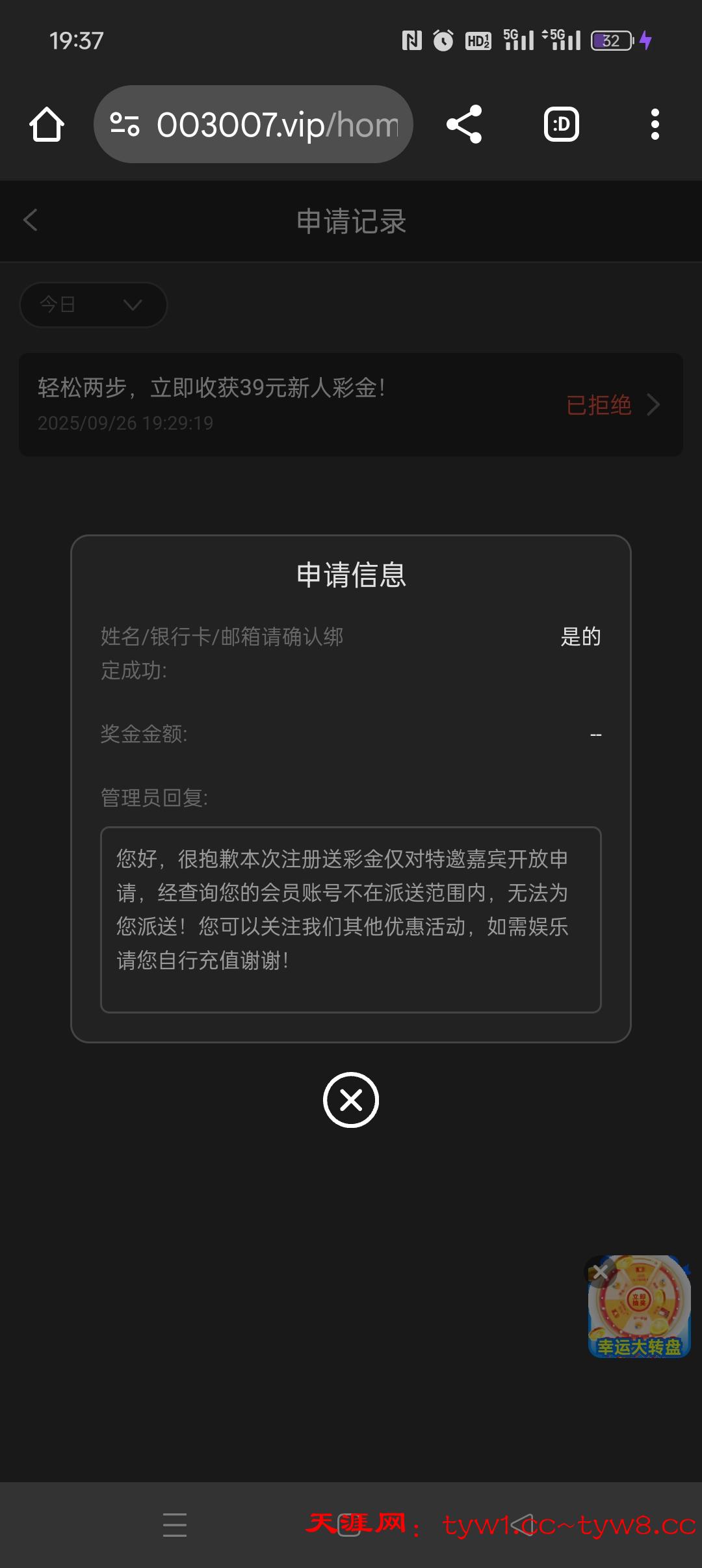Open the 今日 date filter dropdown
The height and width of the screenshot is (1568, 702).
[93, 304]
